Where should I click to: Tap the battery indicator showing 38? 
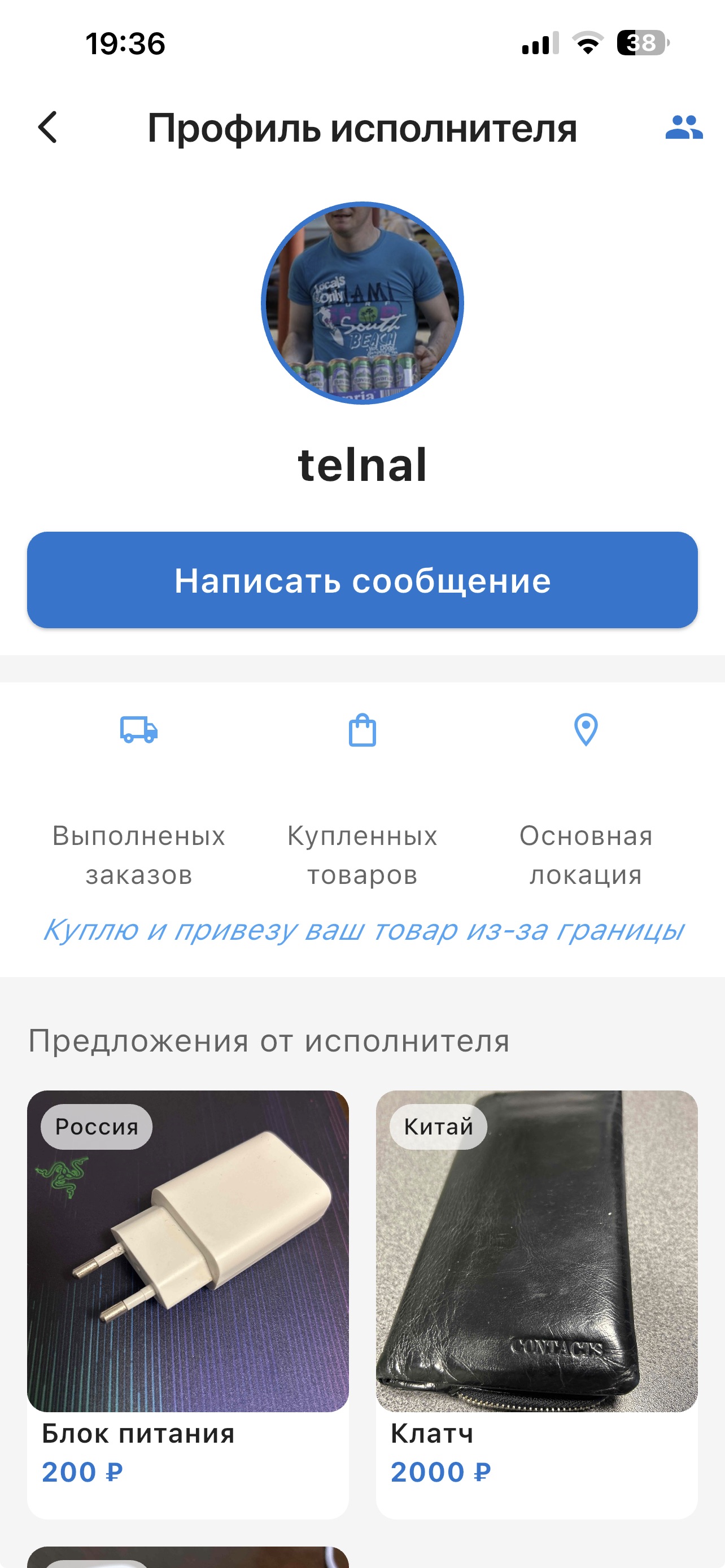(x=640, y=42)
